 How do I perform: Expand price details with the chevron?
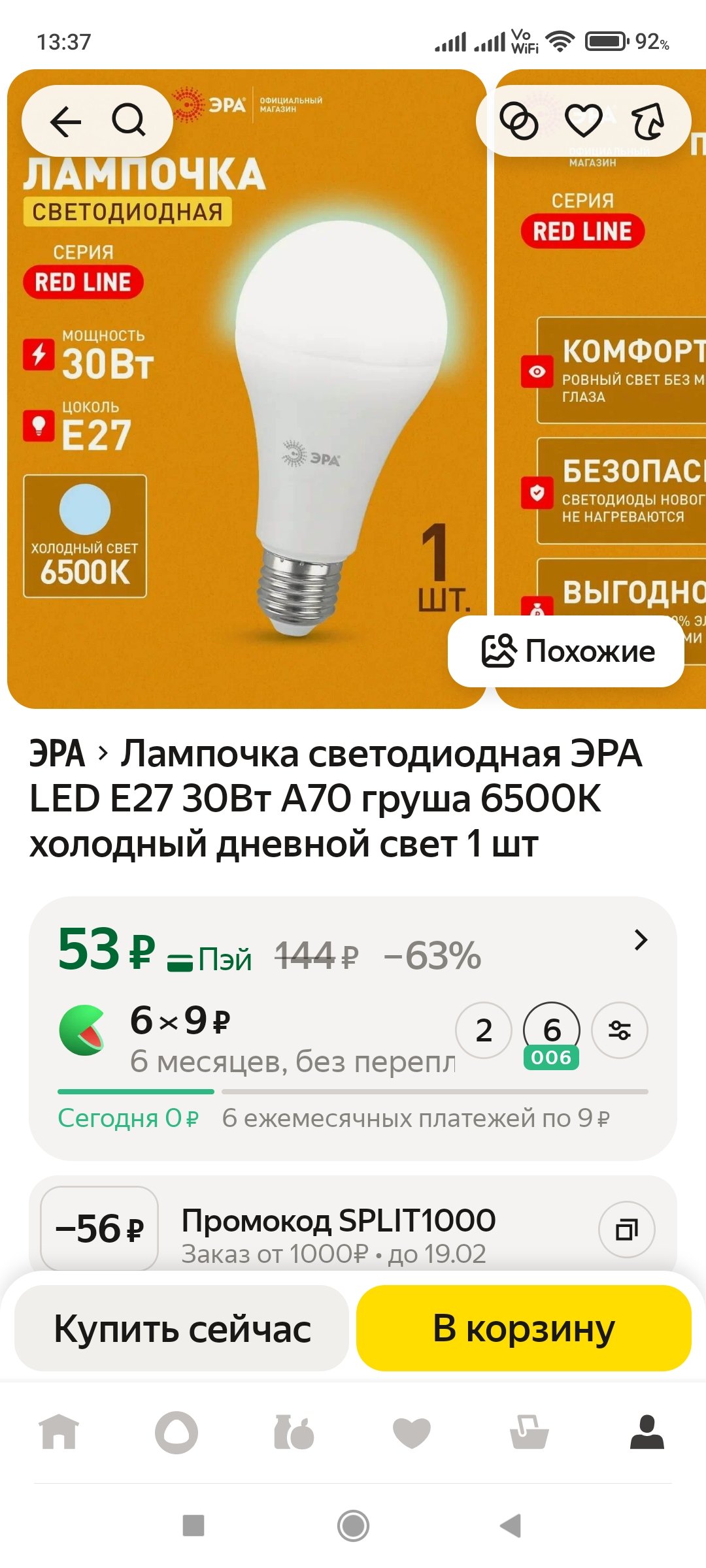click(x=641, y=940)
